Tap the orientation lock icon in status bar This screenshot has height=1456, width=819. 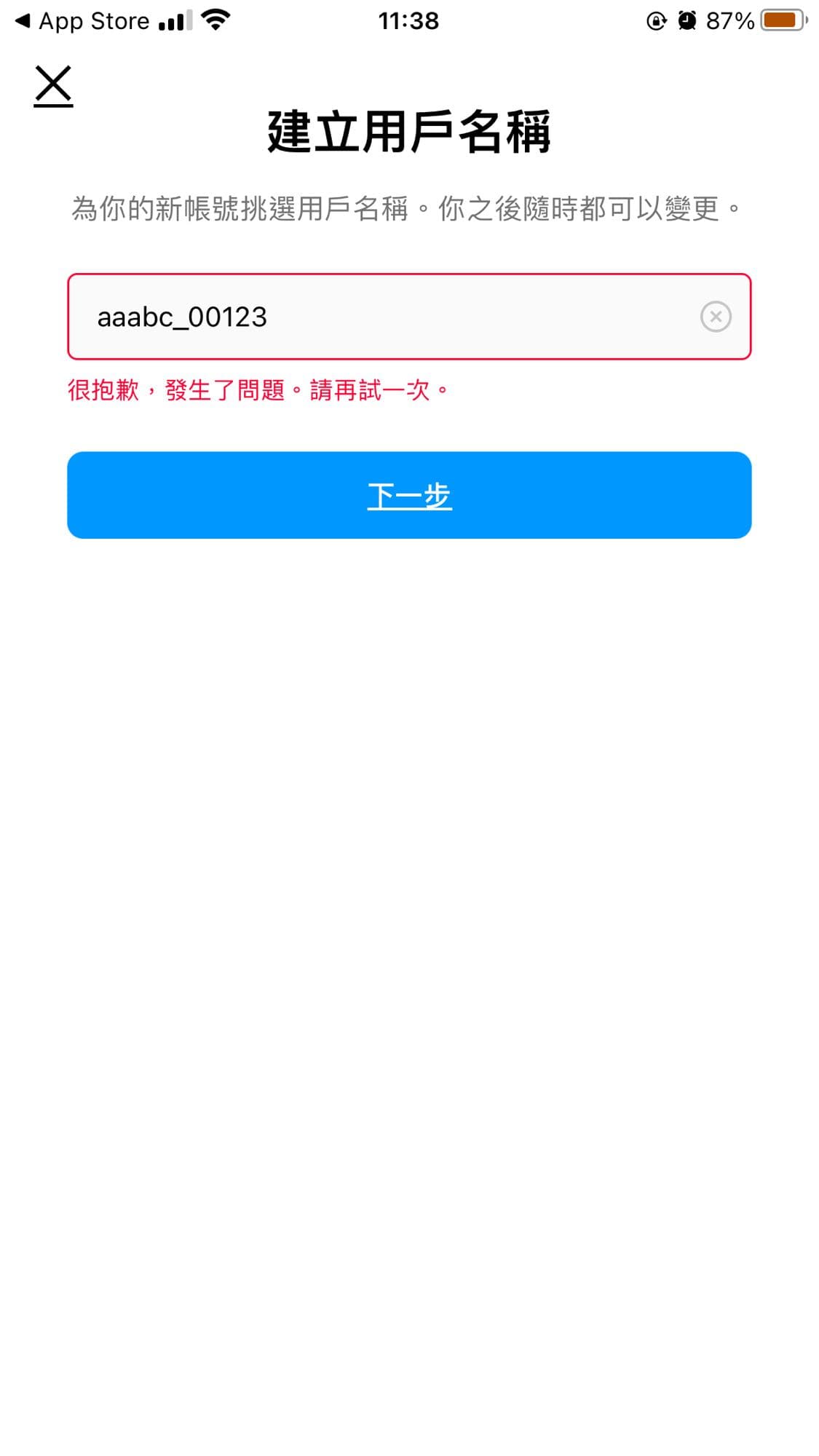pos(656,20)
